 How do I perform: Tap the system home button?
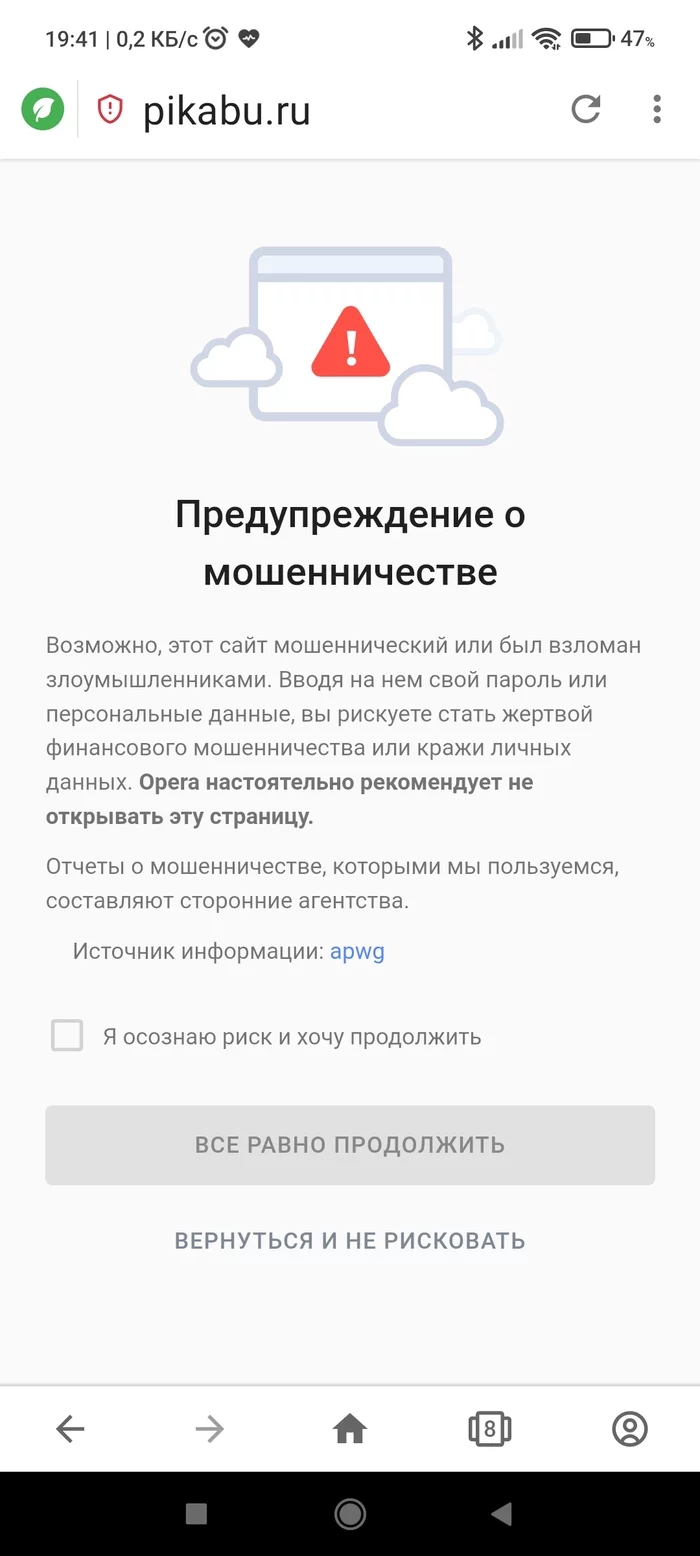[350, 1514]
